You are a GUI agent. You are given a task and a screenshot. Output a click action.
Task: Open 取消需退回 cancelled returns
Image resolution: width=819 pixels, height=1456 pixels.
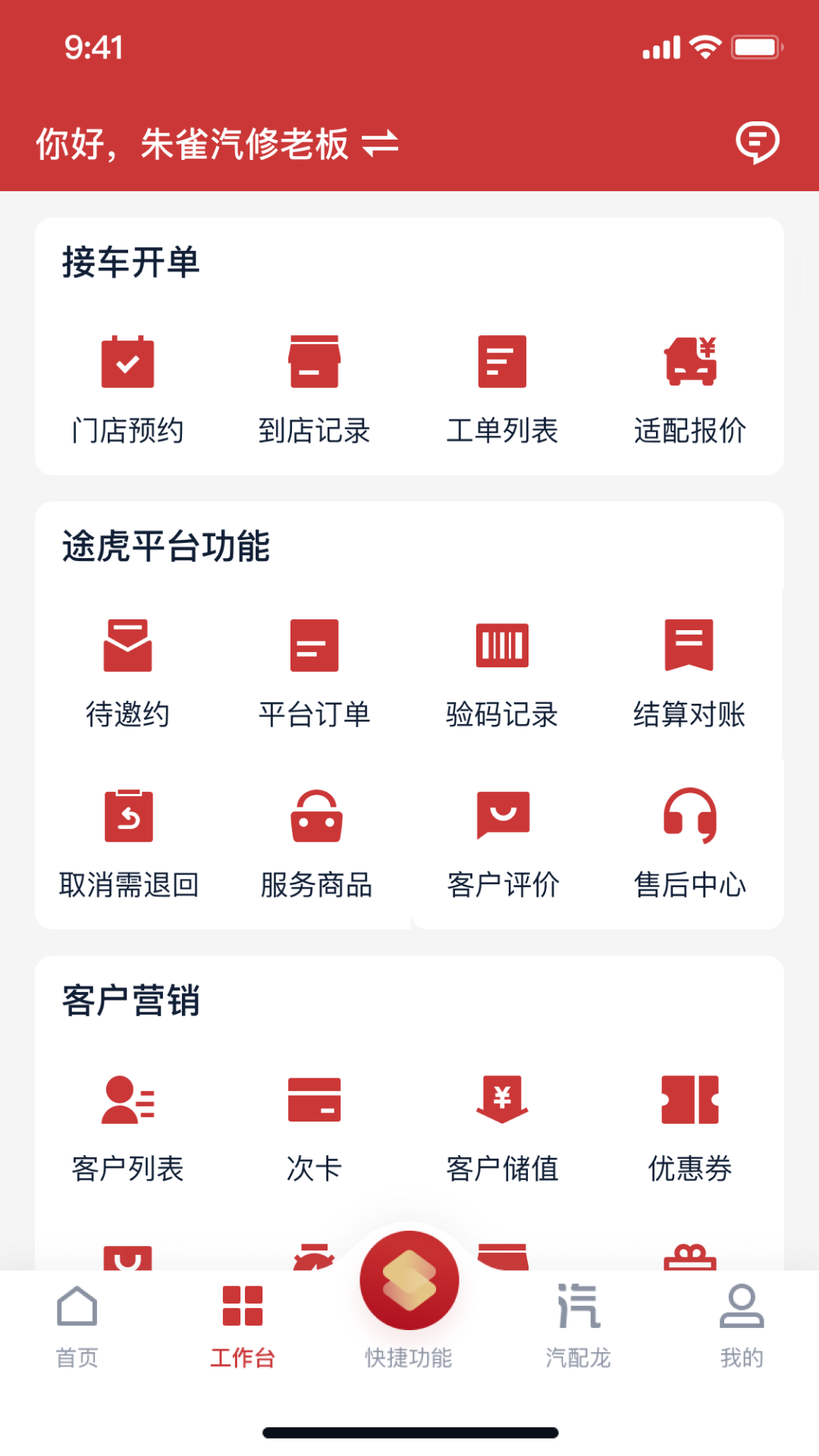tap(129, 843)
